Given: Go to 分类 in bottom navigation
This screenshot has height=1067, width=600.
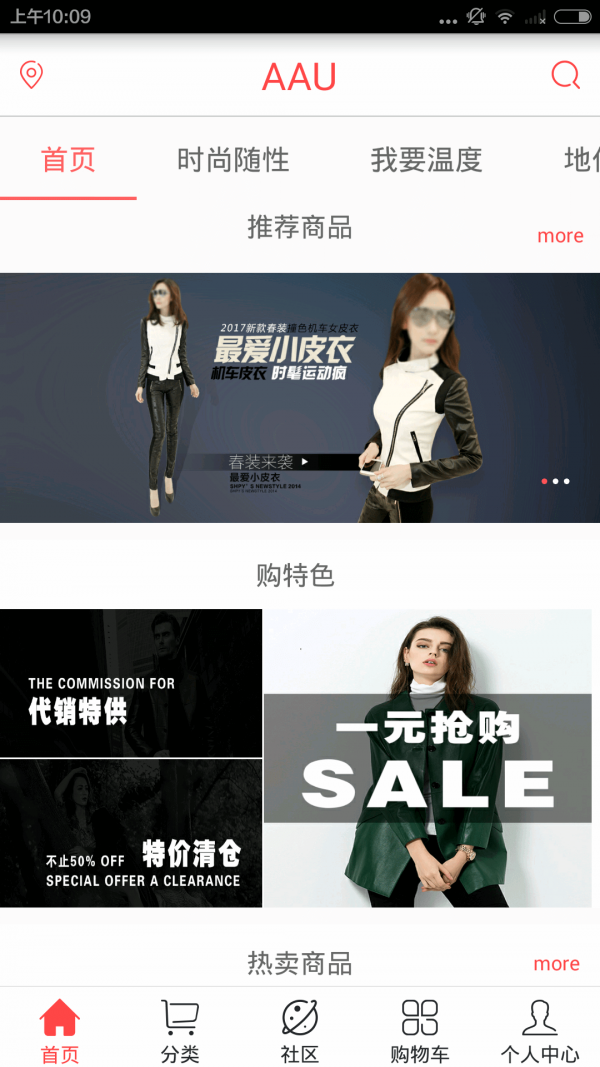Looking at the screenshot, I should click(180, 1030).
